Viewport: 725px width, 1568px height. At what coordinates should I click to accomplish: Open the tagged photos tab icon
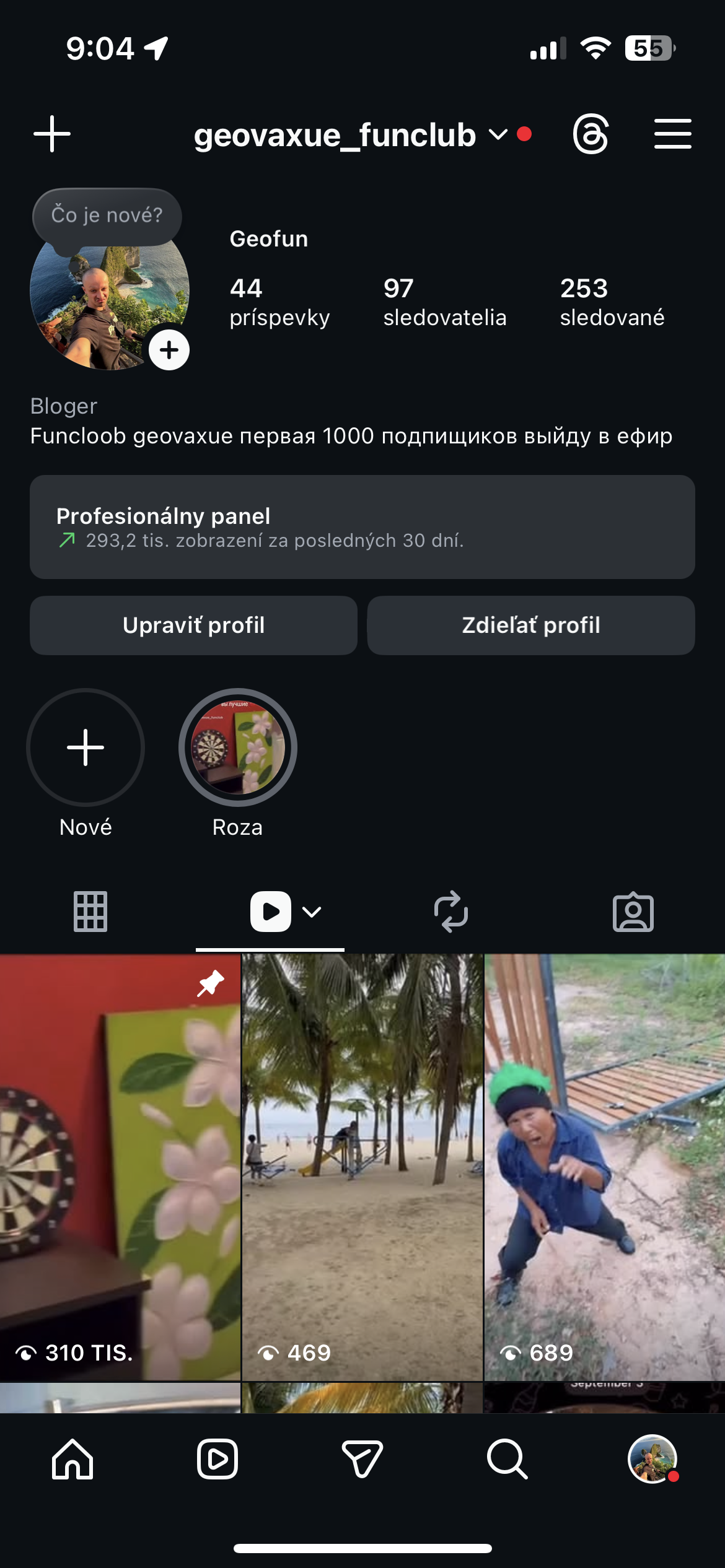(634, 912)
